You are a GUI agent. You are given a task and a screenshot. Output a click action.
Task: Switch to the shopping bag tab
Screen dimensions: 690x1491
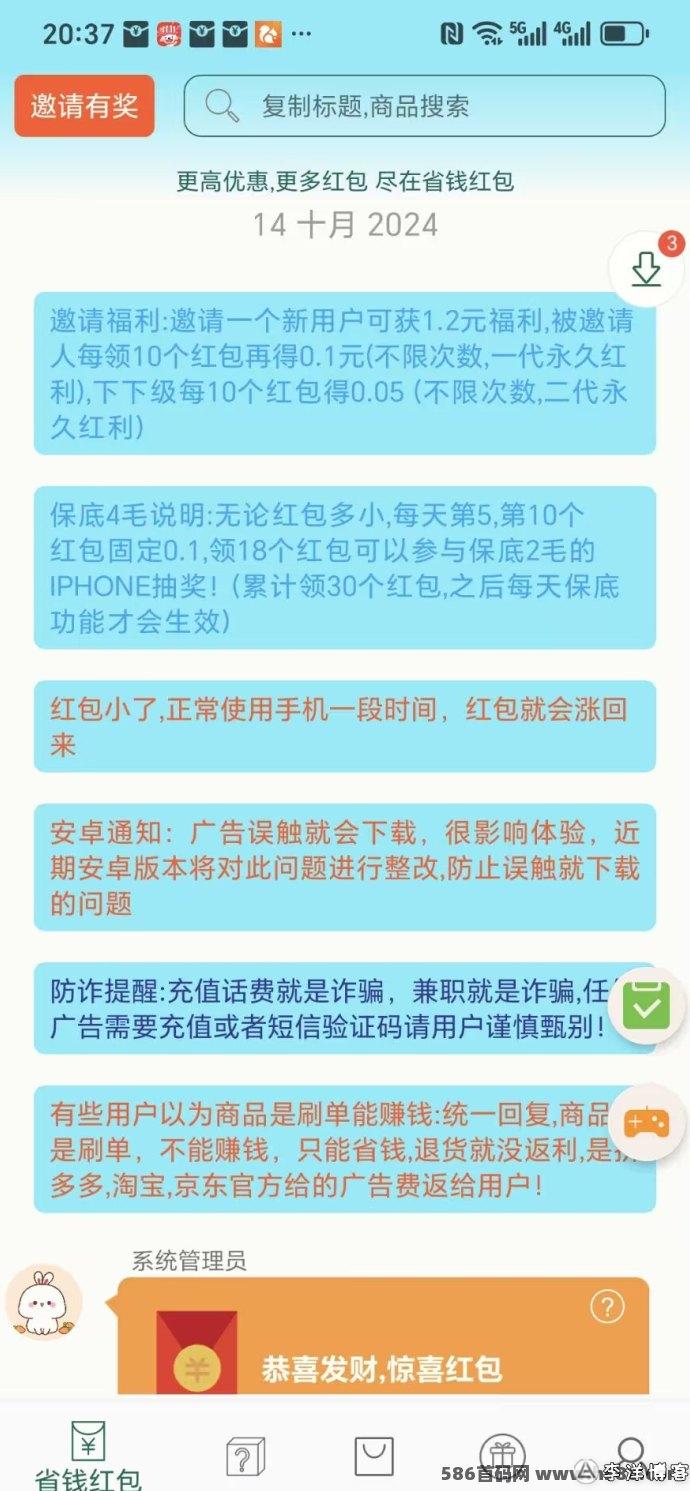tap(374, 1456)
